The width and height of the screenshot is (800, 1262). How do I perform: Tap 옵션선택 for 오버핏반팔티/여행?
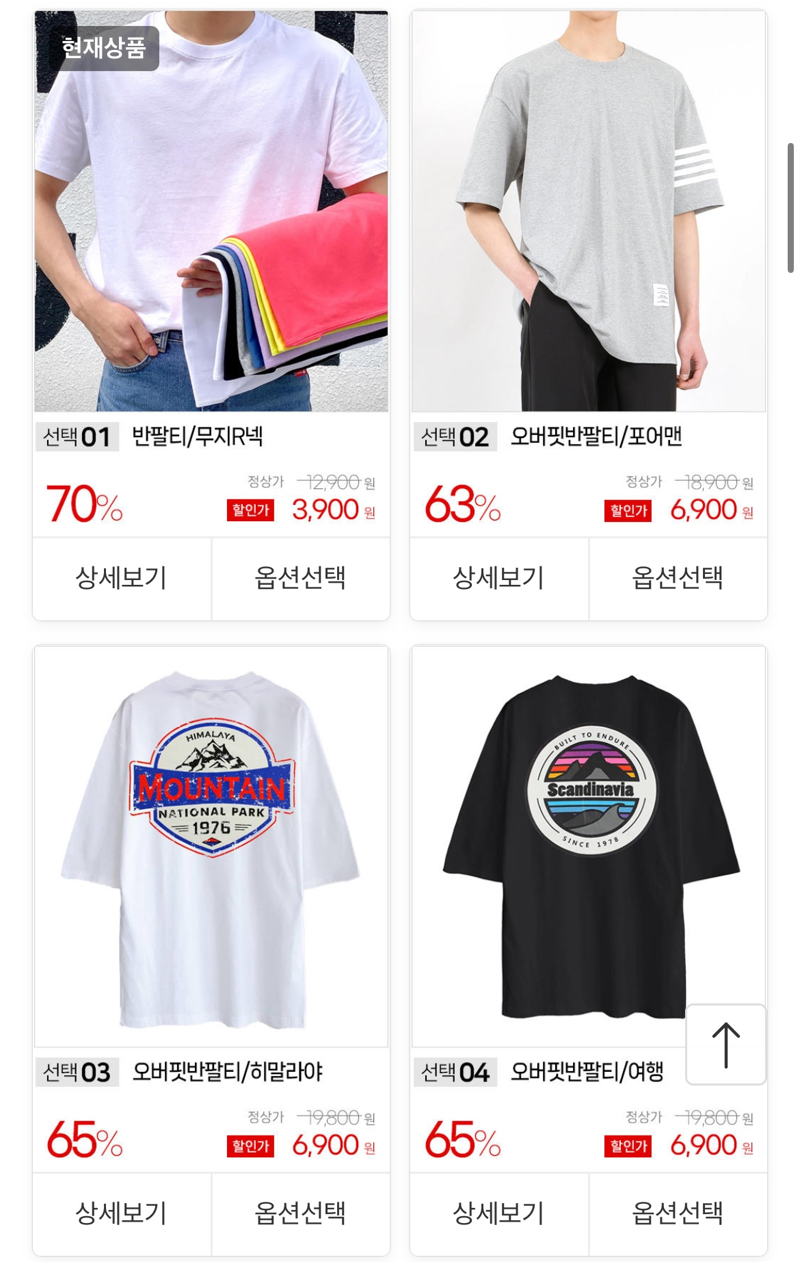point(678,1213)
